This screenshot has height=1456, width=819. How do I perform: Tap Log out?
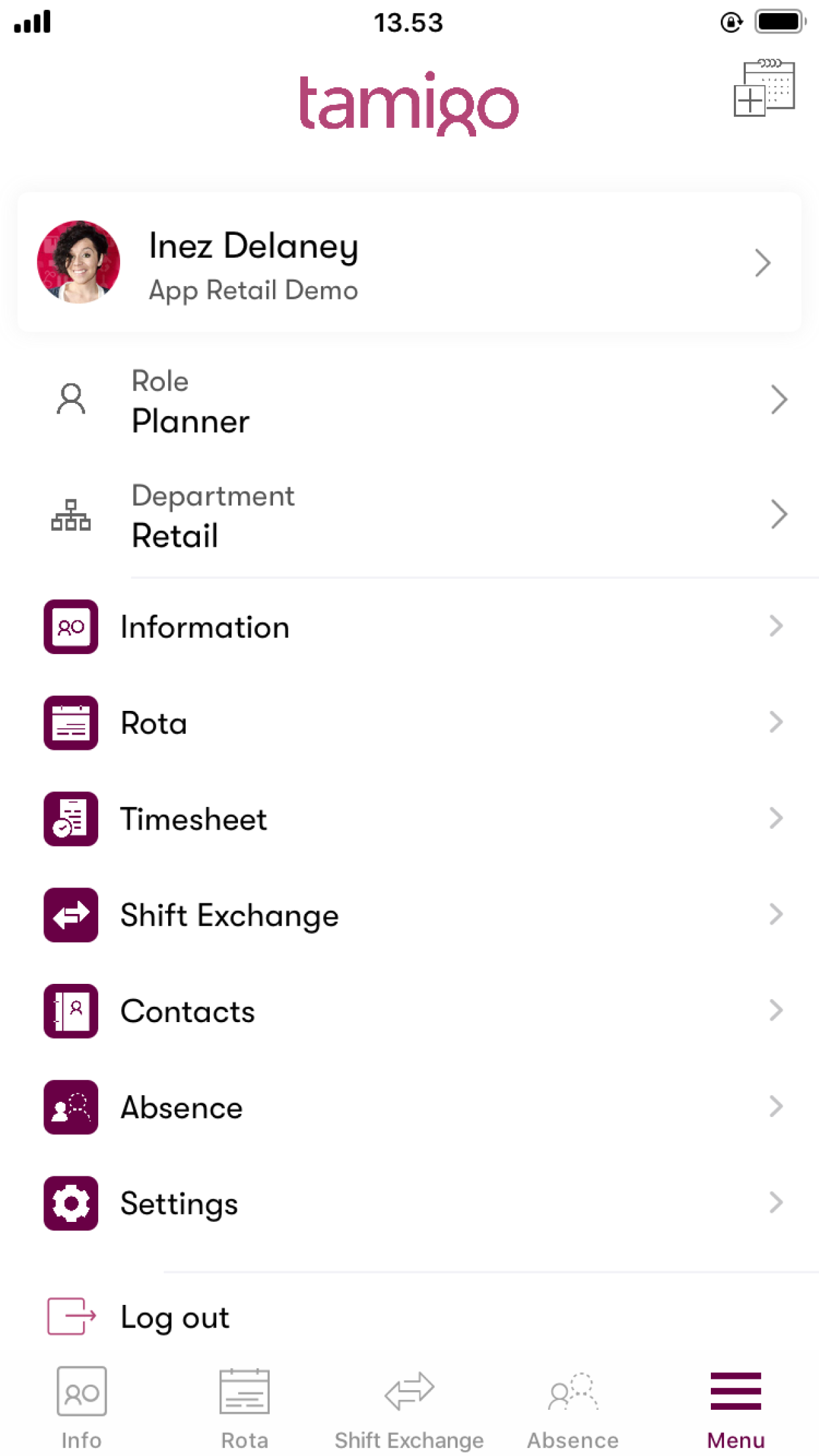tap(173, 1318)
